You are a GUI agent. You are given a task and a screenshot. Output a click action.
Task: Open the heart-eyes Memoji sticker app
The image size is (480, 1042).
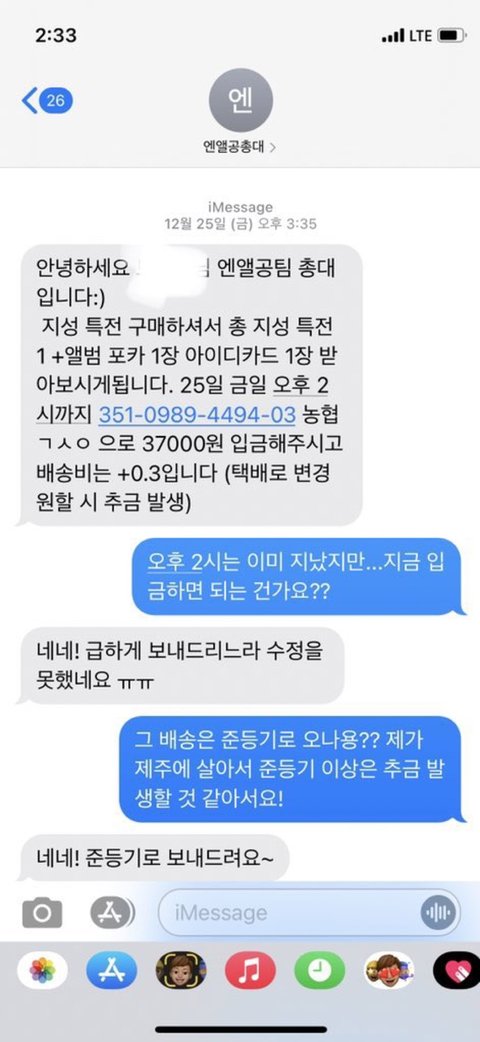point(389,970)
